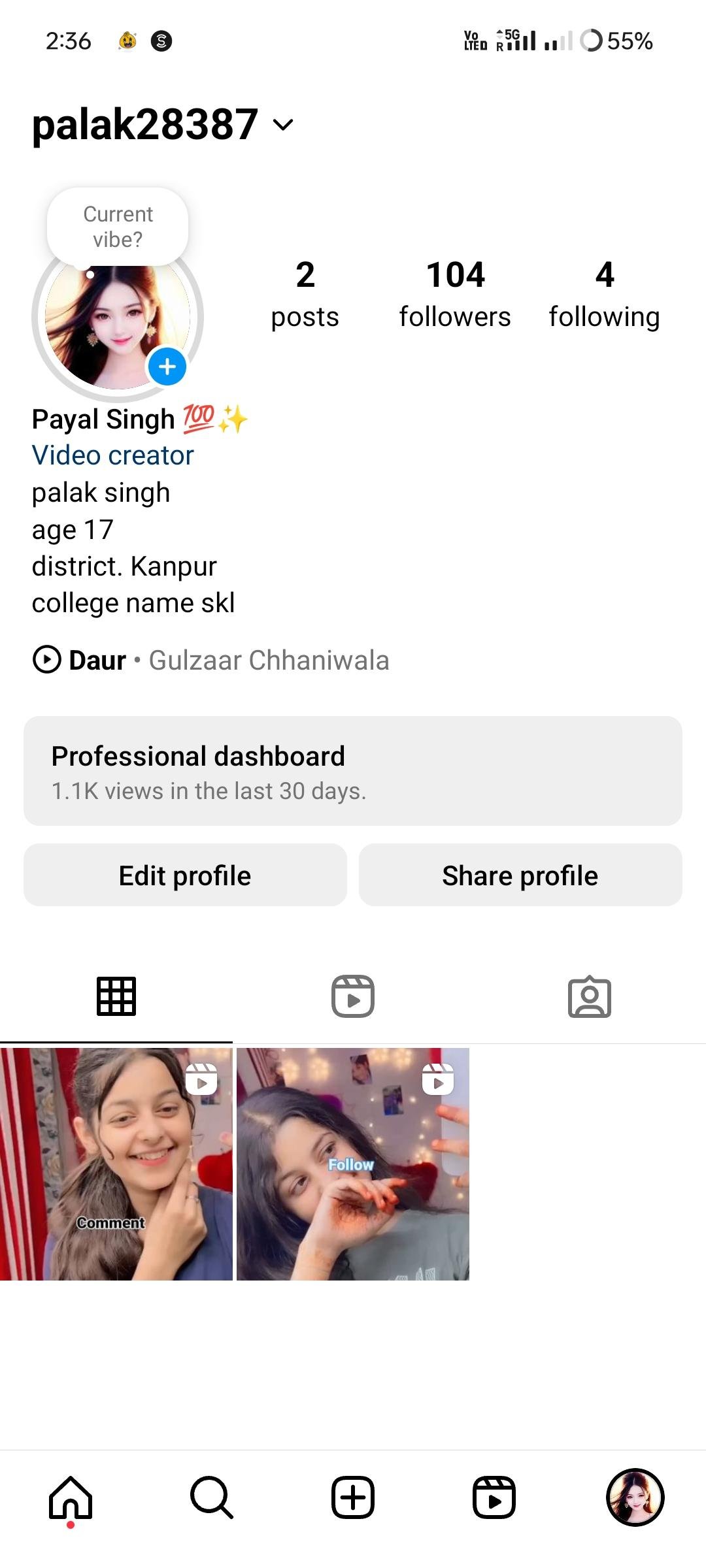
Task: Add story with blue plus badge
Action: coord(167,367)
